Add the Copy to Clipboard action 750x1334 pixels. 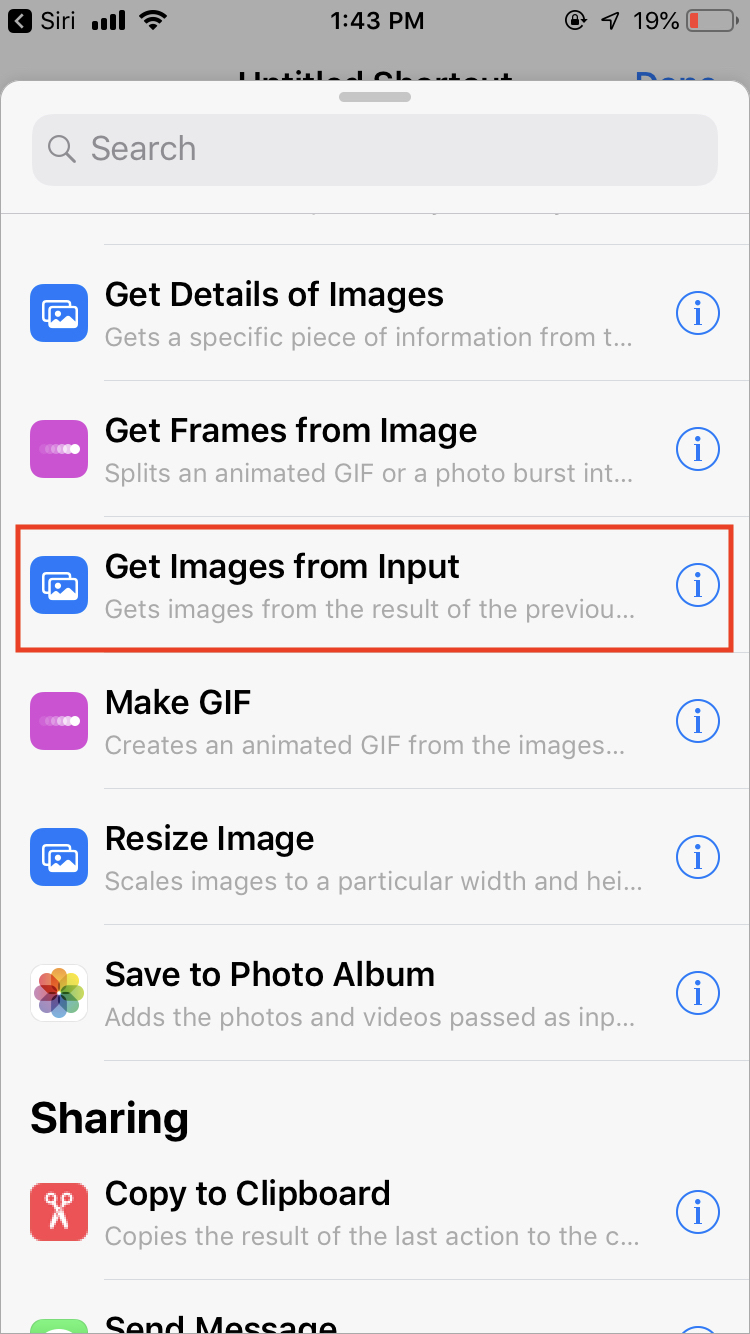[x=340, y=1212]
